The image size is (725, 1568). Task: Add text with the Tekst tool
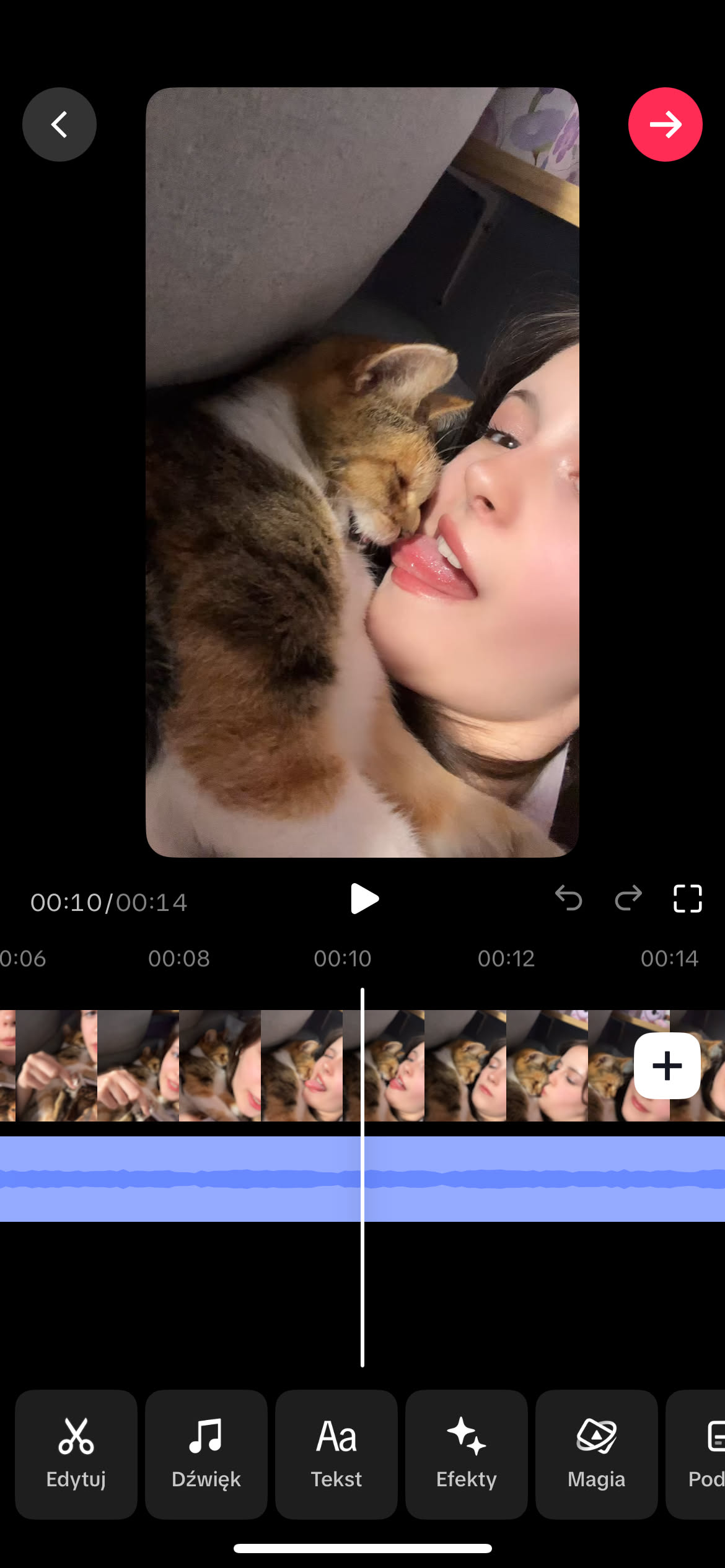336,1454
